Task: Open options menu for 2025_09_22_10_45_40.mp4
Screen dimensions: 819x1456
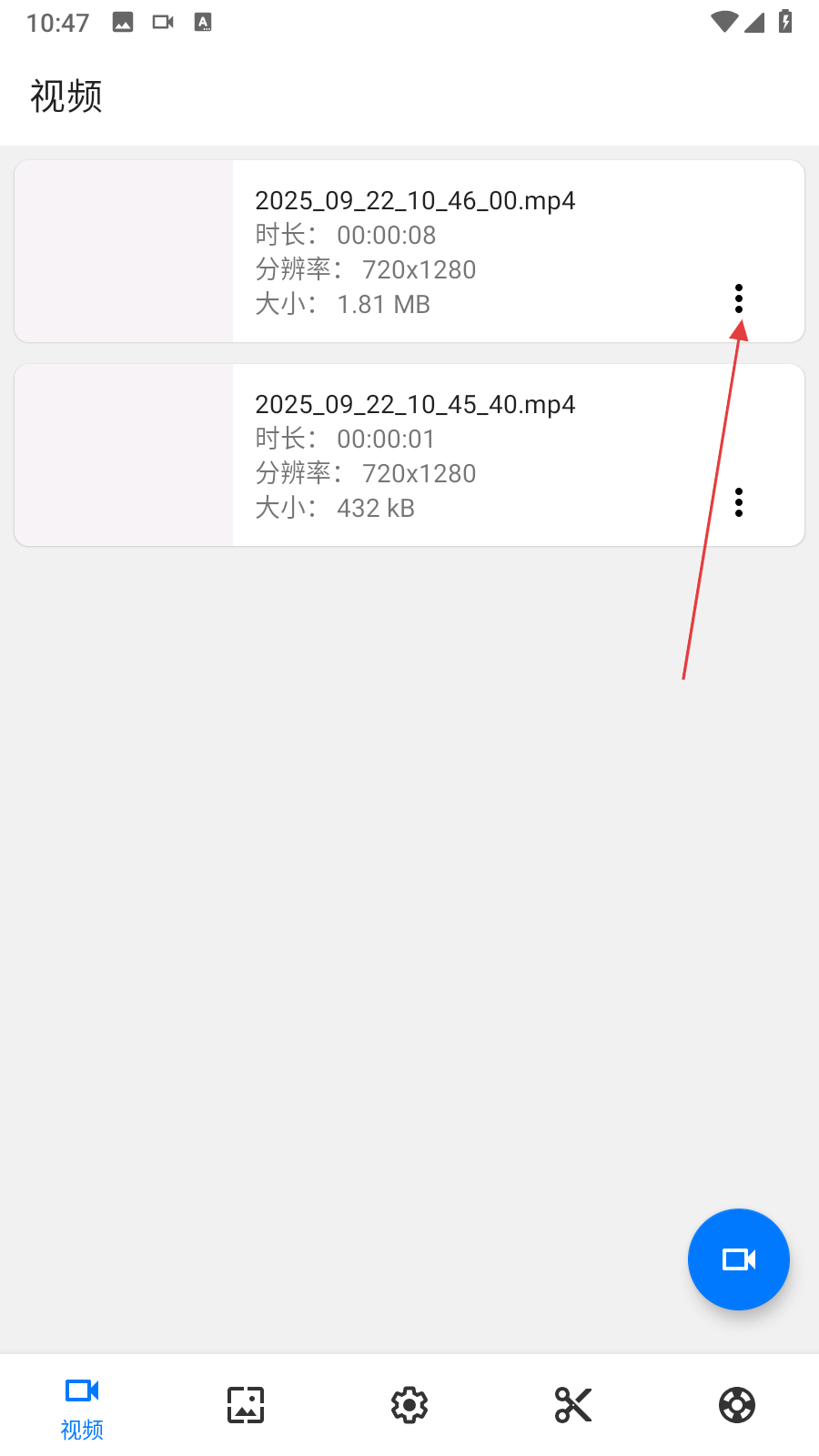Action: point(739,502)
